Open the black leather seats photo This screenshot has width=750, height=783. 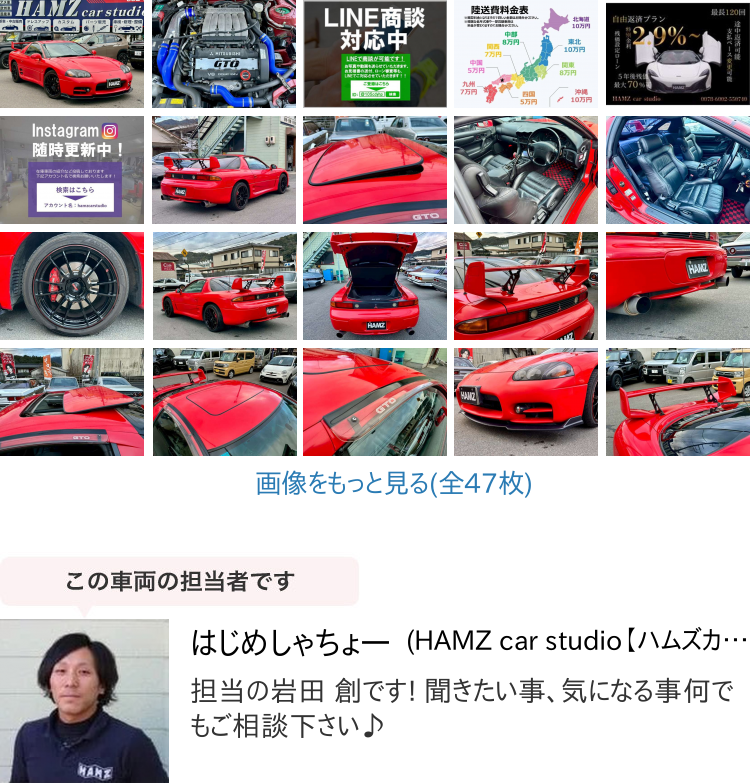(677, 170)
